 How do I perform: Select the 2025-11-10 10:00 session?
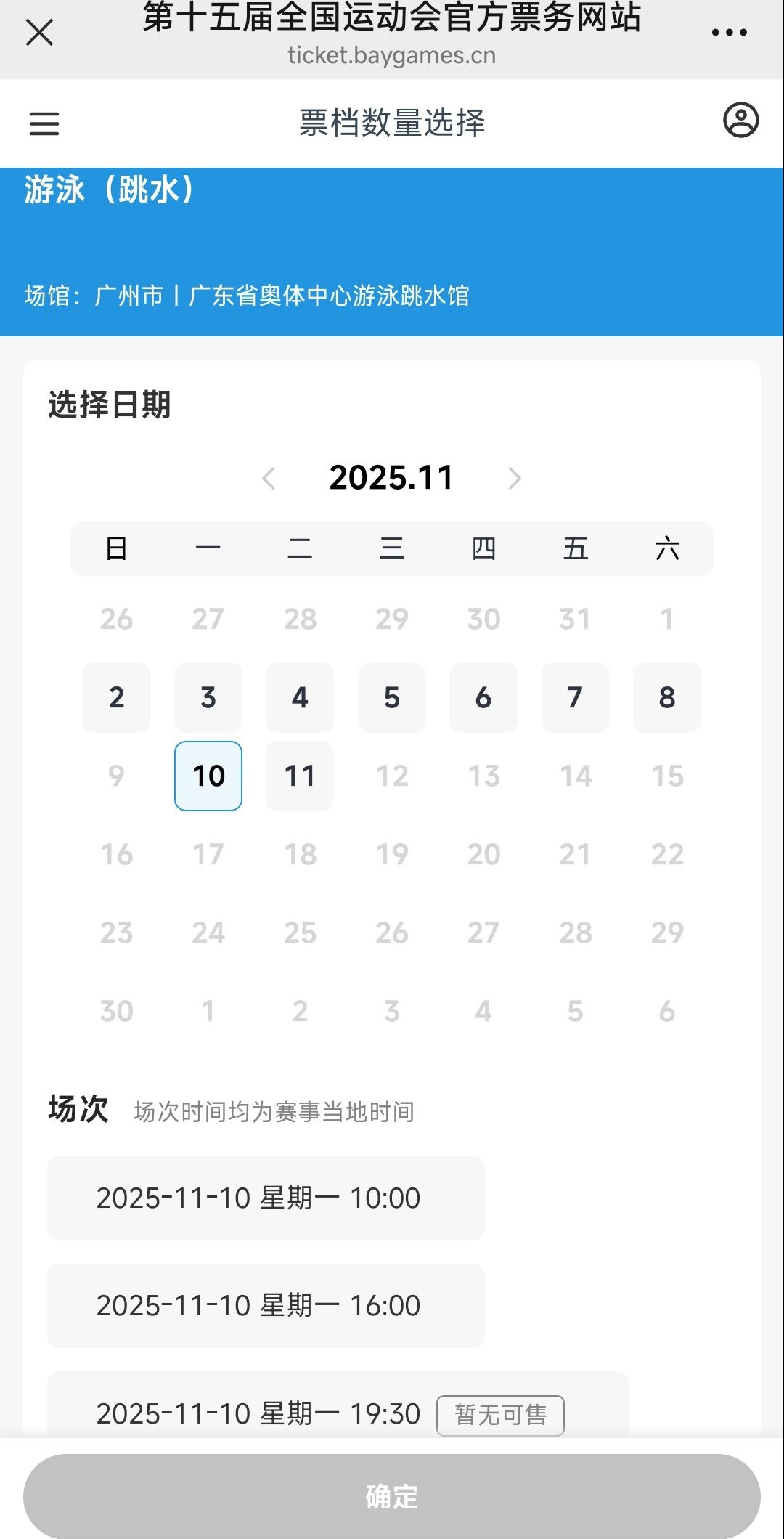coord(266,1198)
